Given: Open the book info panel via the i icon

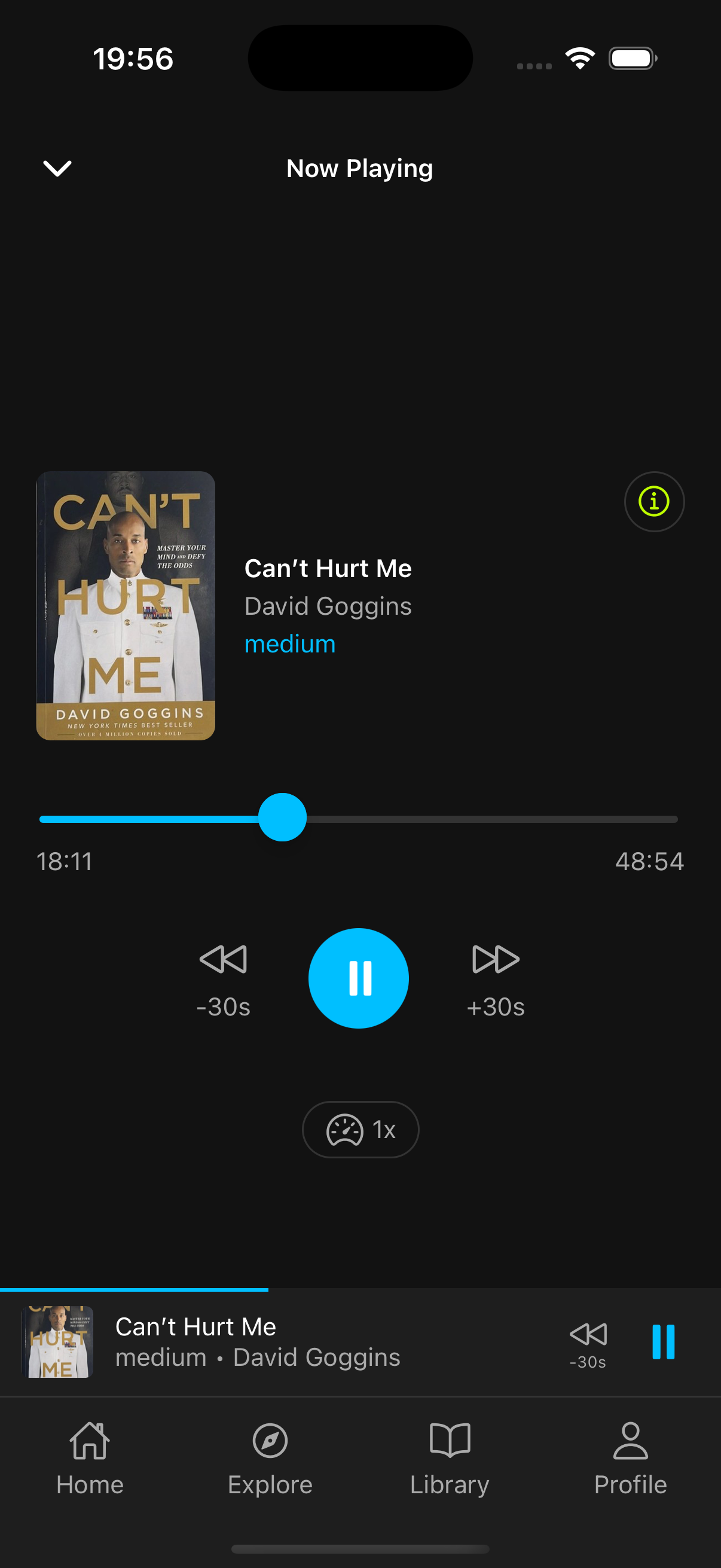Looking at the screenshot, I should pyautogui.click(x=654, y=501).
